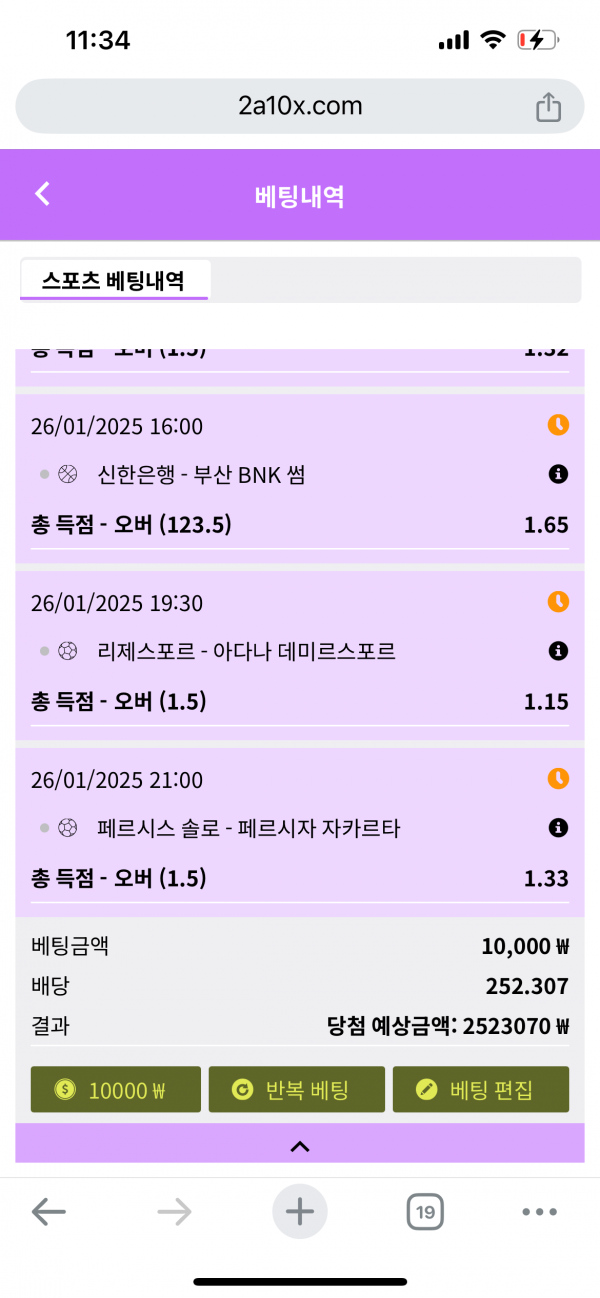Open the browser's more options menu
600x1298 pixels.
coord(539,1213)
